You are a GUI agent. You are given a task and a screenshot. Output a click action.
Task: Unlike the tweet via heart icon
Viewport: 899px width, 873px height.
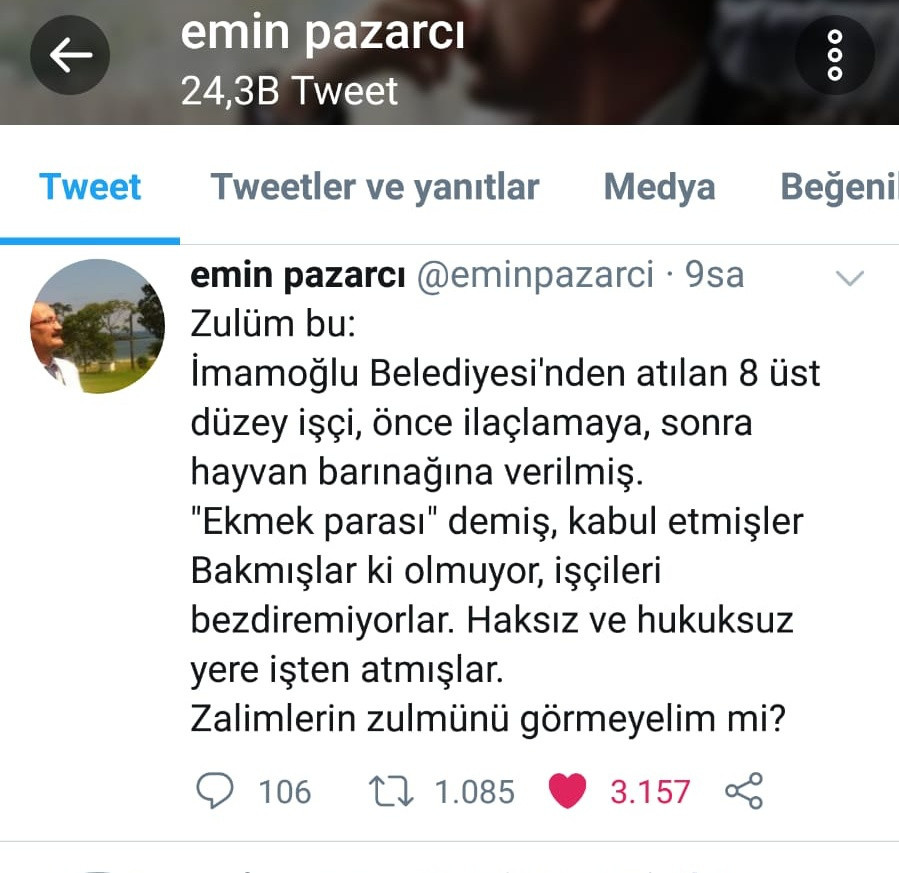[x=568, y=791]
